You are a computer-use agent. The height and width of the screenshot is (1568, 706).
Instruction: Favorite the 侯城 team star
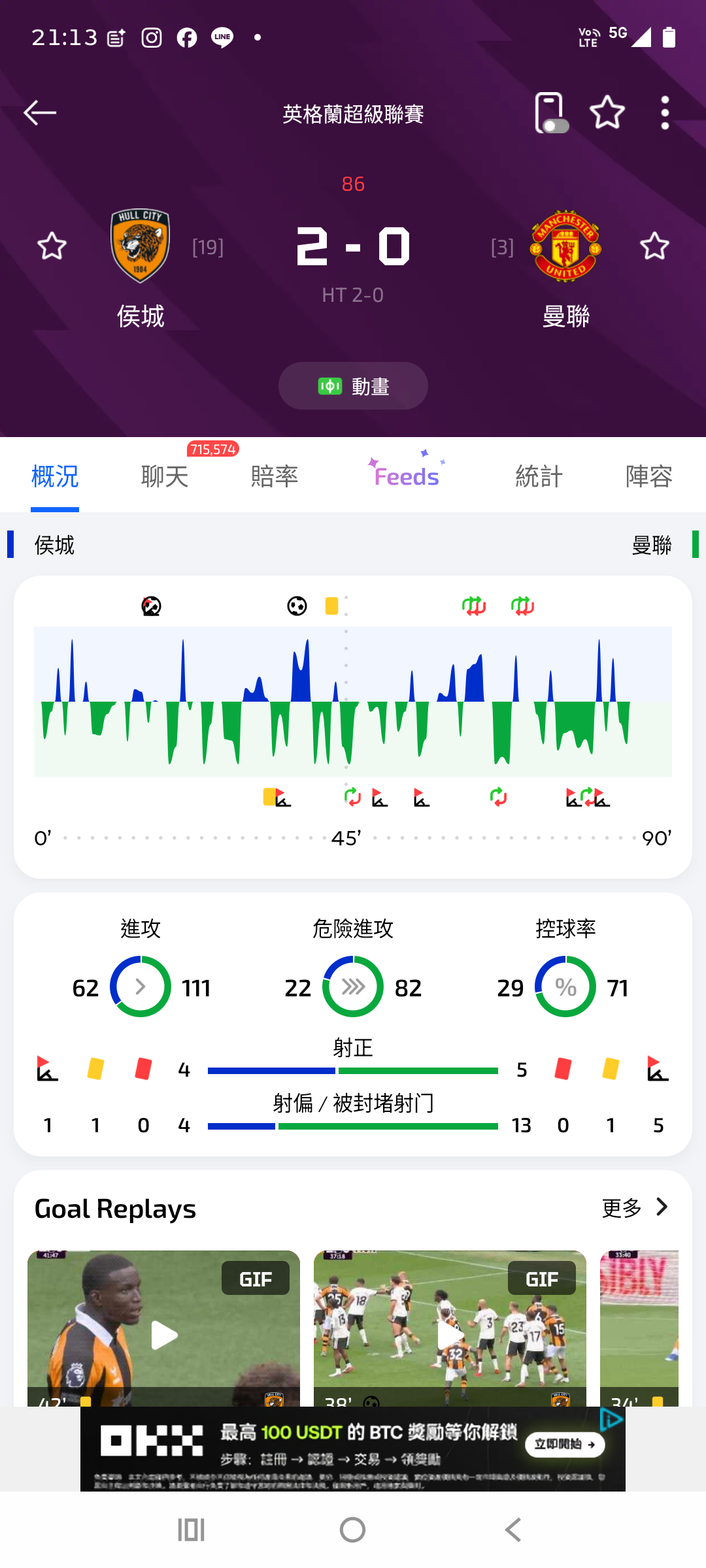tap(52, 246)
